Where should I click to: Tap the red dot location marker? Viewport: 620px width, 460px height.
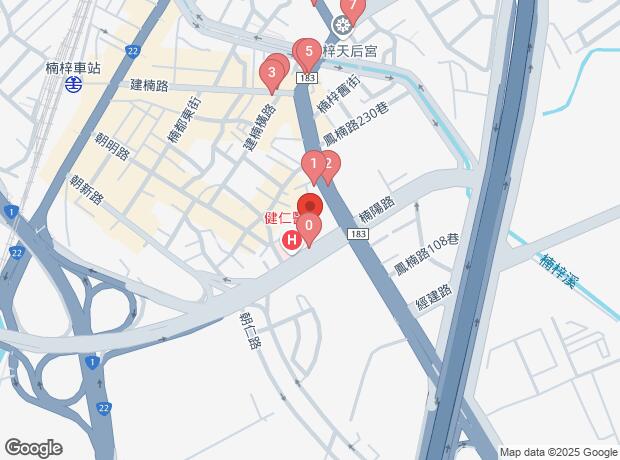point(310,208)
